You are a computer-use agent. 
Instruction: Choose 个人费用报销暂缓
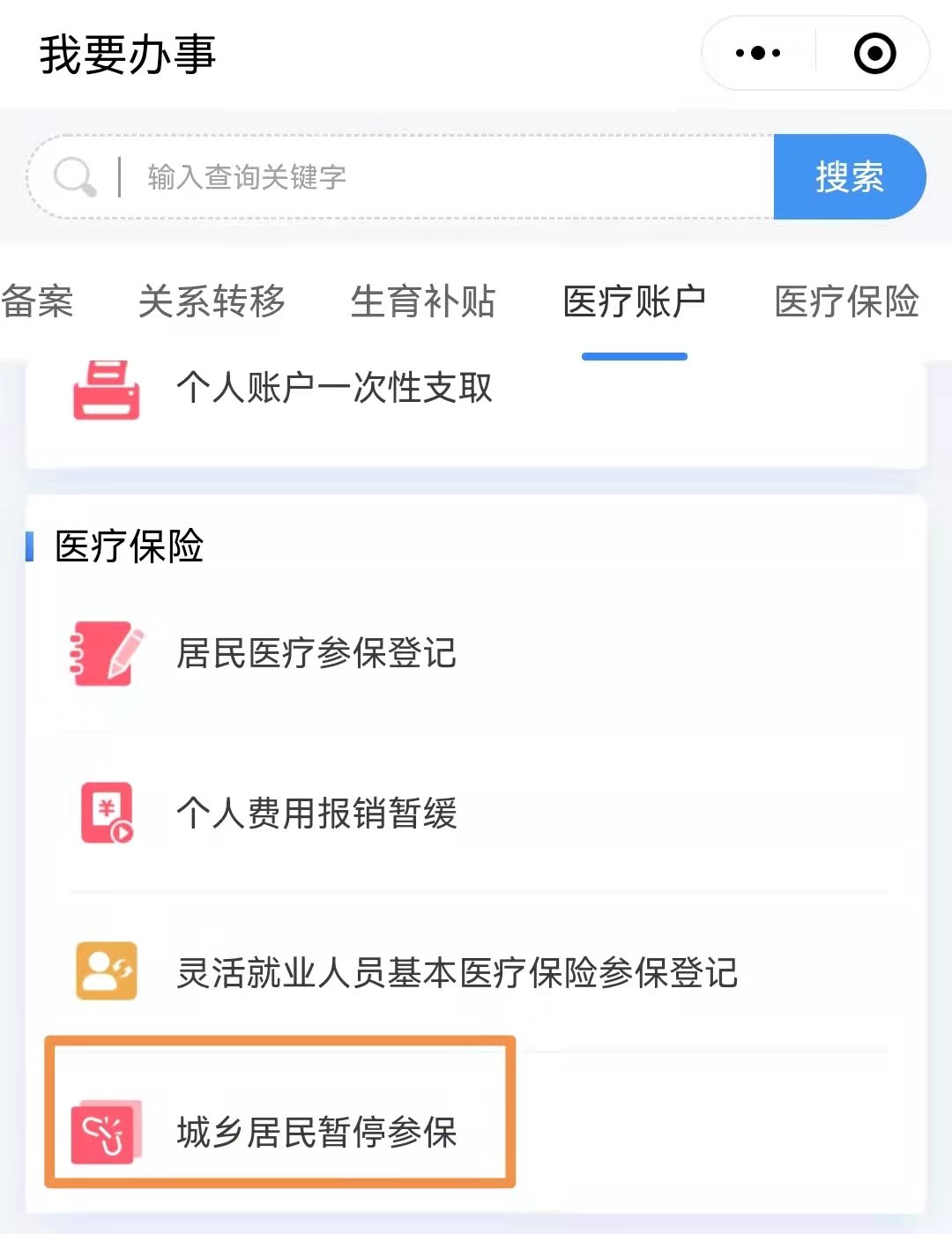coord(316,813)
